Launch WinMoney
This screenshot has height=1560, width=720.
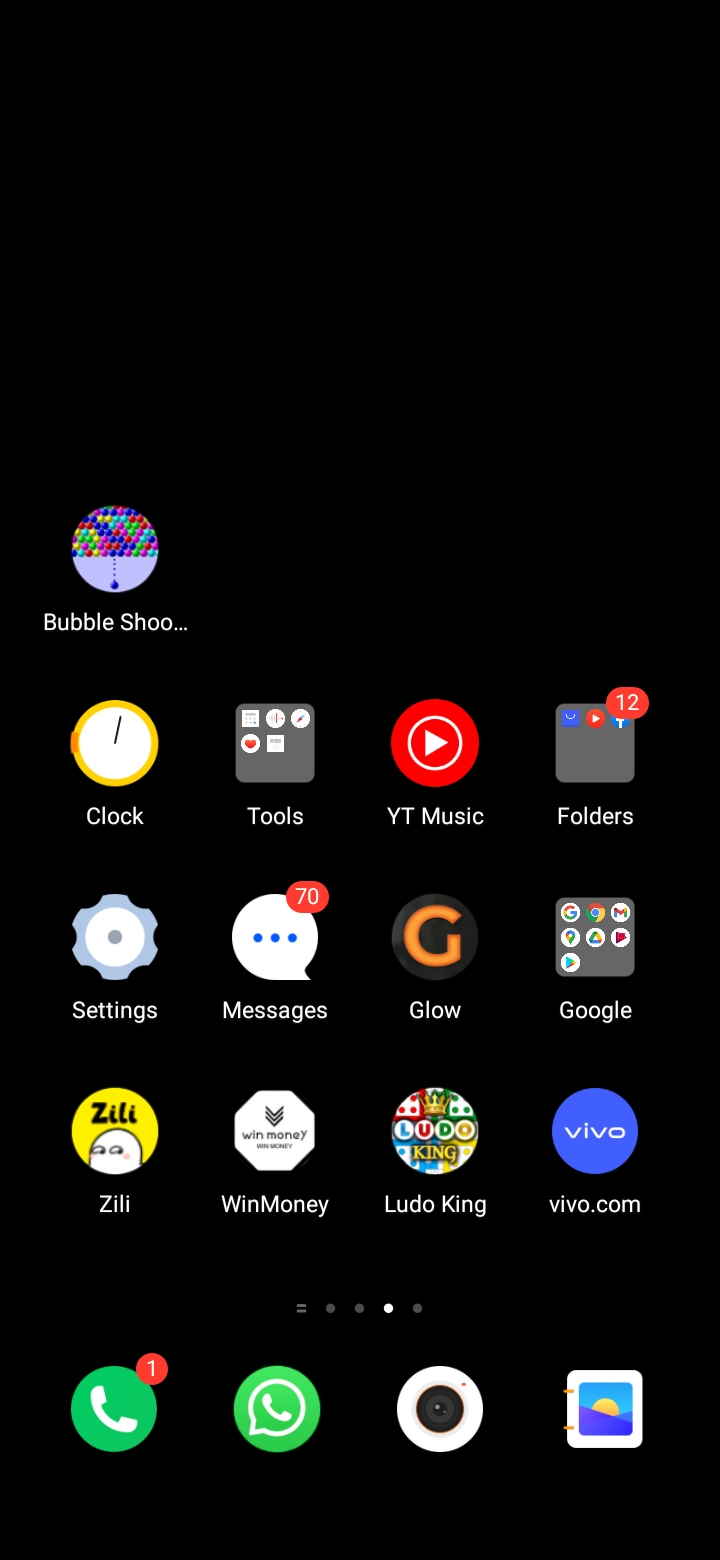pos(275,1131)
